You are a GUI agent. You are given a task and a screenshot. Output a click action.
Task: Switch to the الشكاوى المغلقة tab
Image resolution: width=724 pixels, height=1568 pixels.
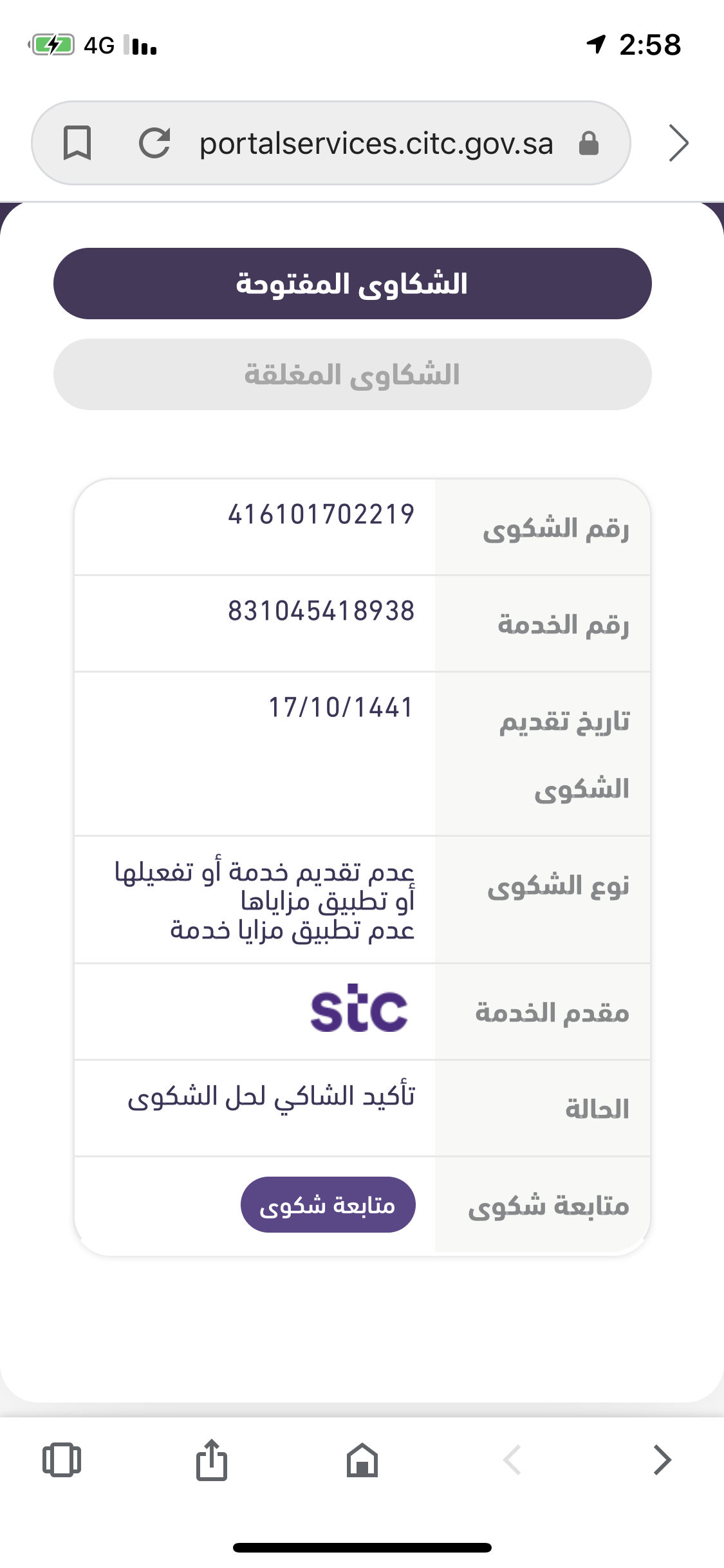353,375
